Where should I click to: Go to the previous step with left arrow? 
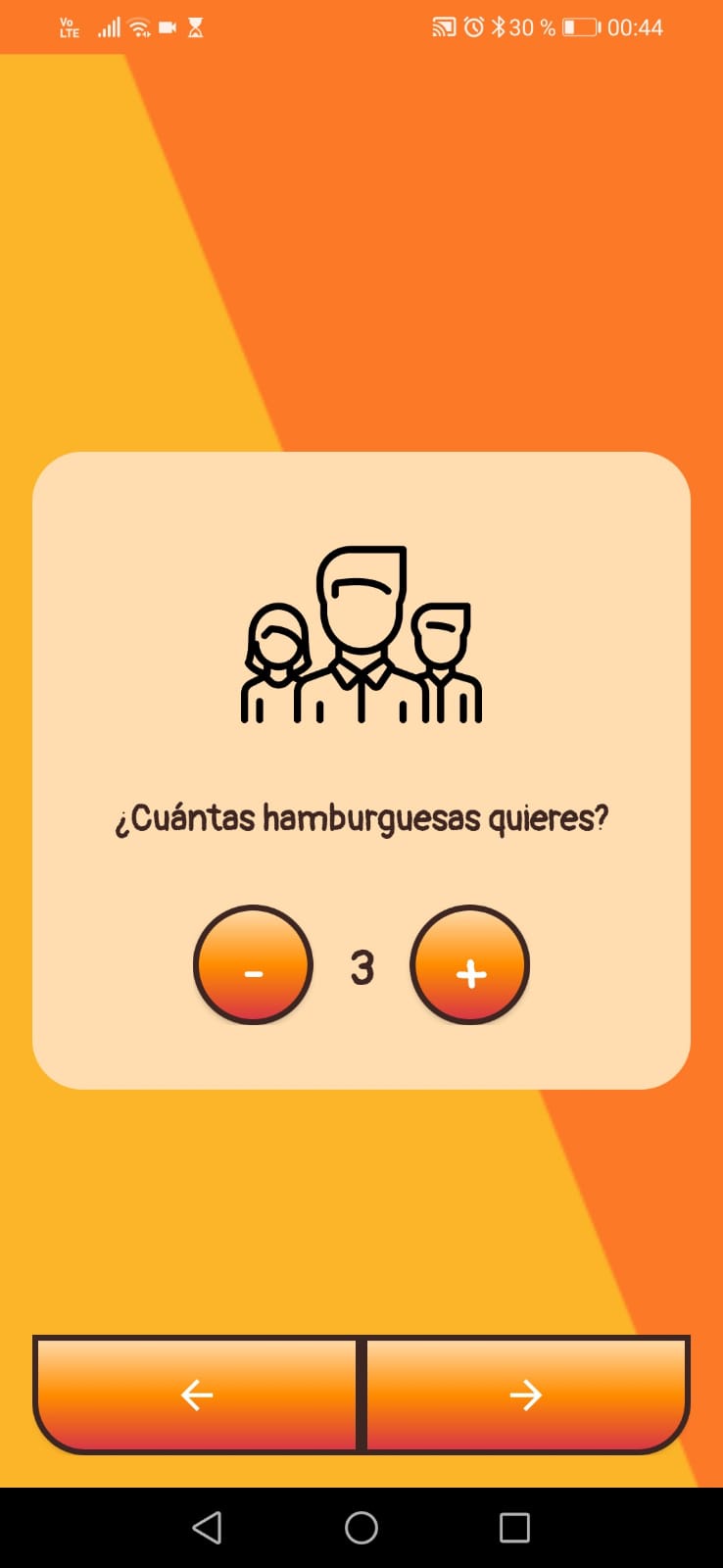[197, 1394]
